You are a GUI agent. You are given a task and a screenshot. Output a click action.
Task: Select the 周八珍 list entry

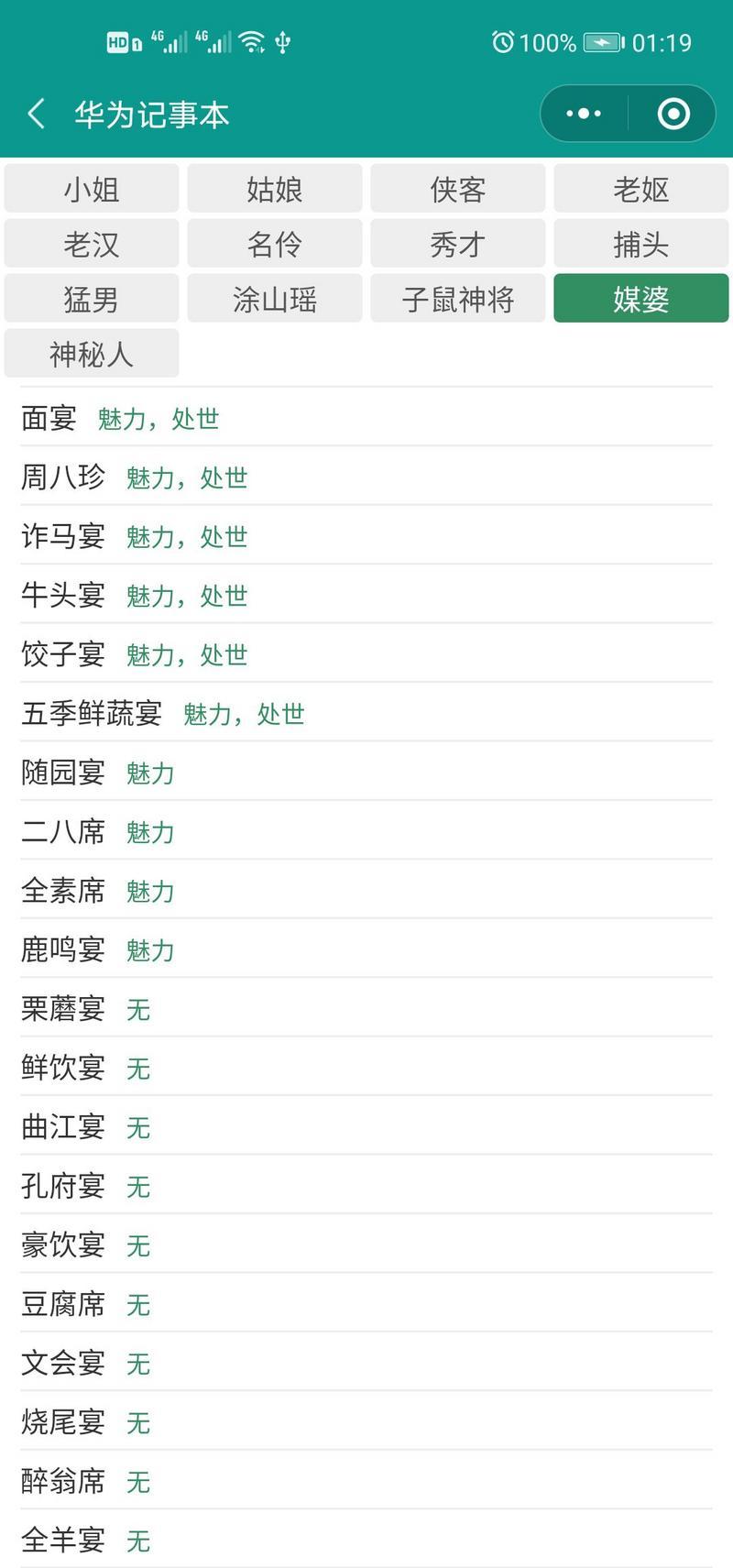click(x=62, y=477)
